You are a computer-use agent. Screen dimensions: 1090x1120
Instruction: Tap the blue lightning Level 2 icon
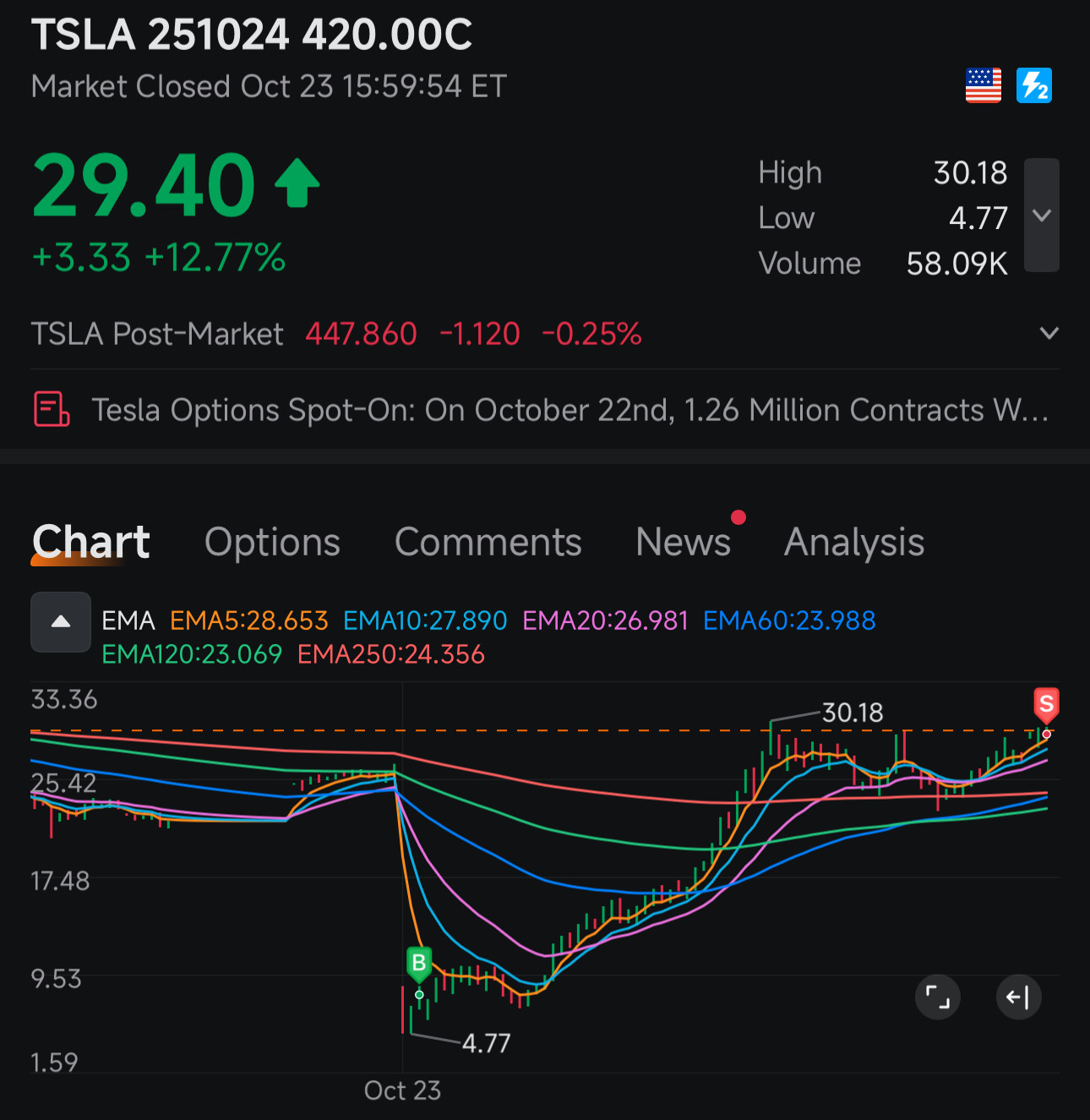tap(1034, 85)
